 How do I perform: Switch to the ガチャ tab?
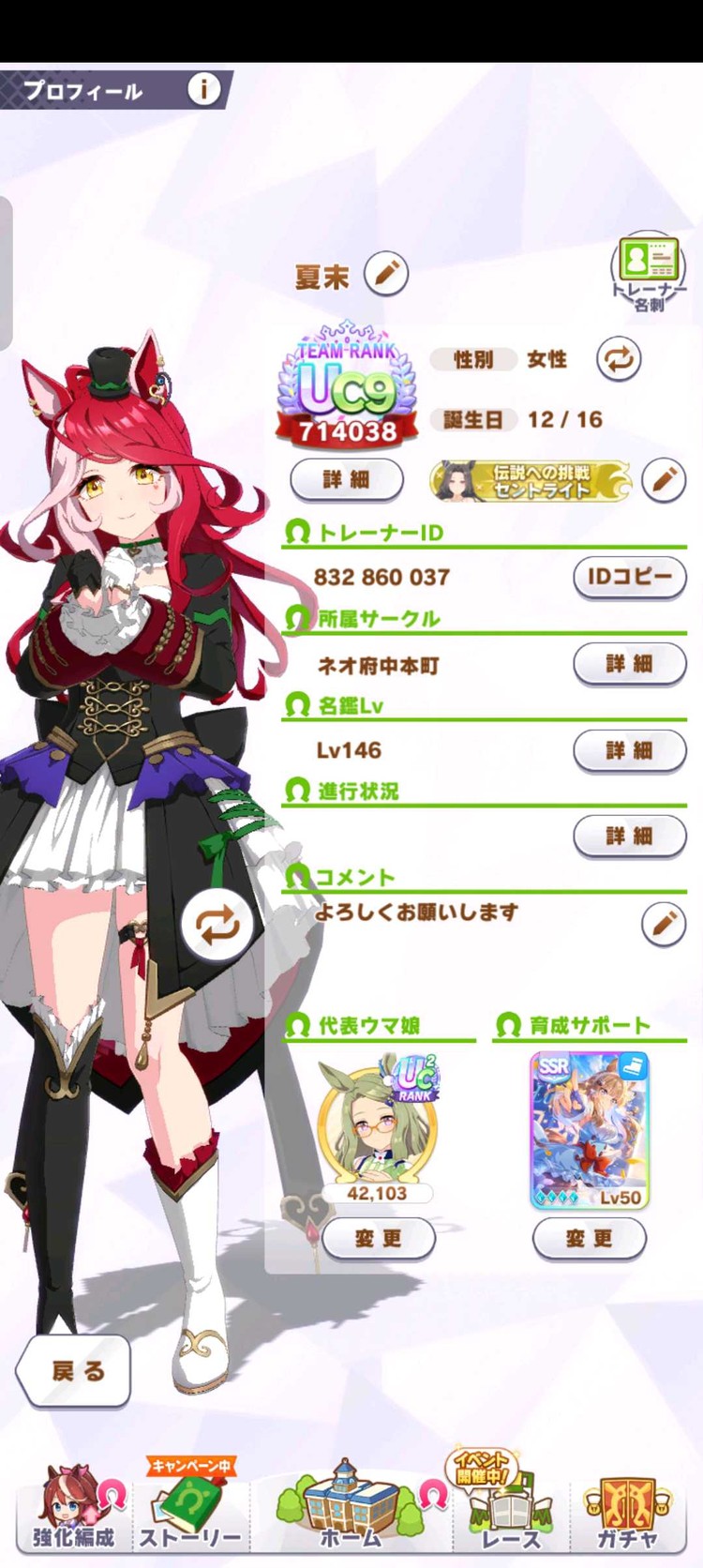coord(628,1510)
